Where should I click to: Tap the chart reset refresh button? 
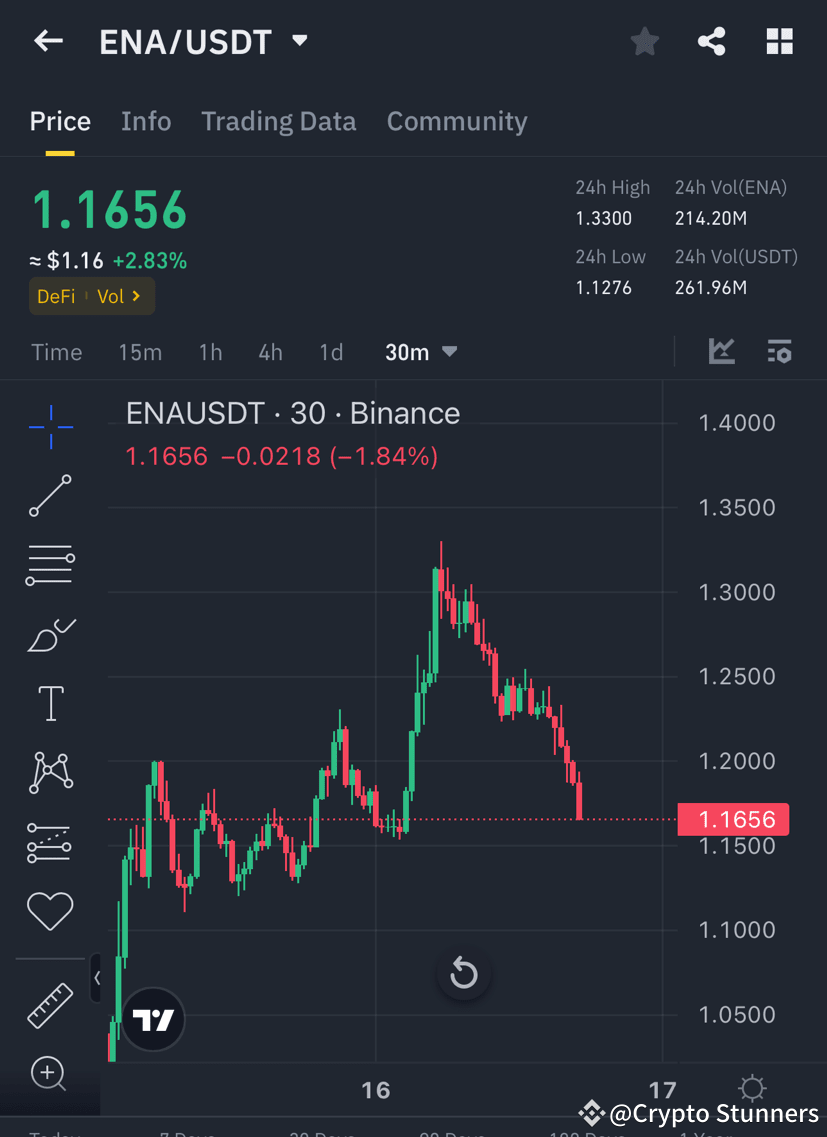click(x=463, y=973)
